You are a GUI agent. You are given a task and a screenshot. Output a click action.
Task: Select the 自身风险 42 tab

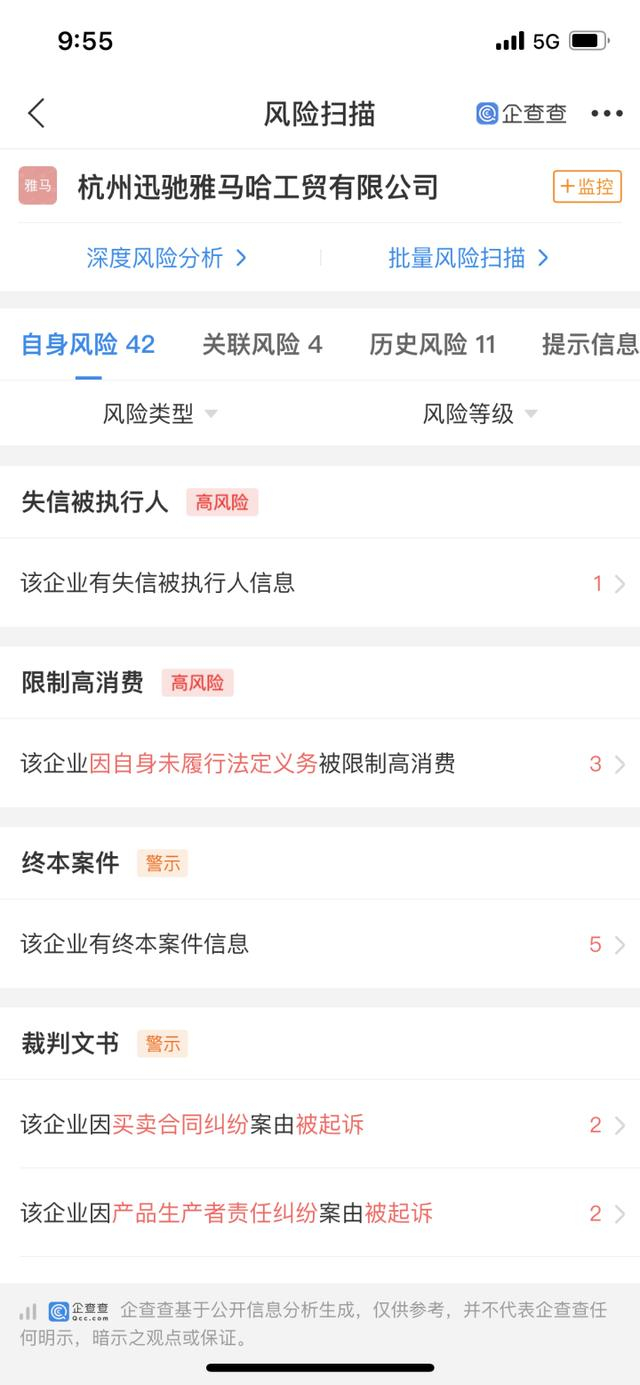(x=88, y=345)
